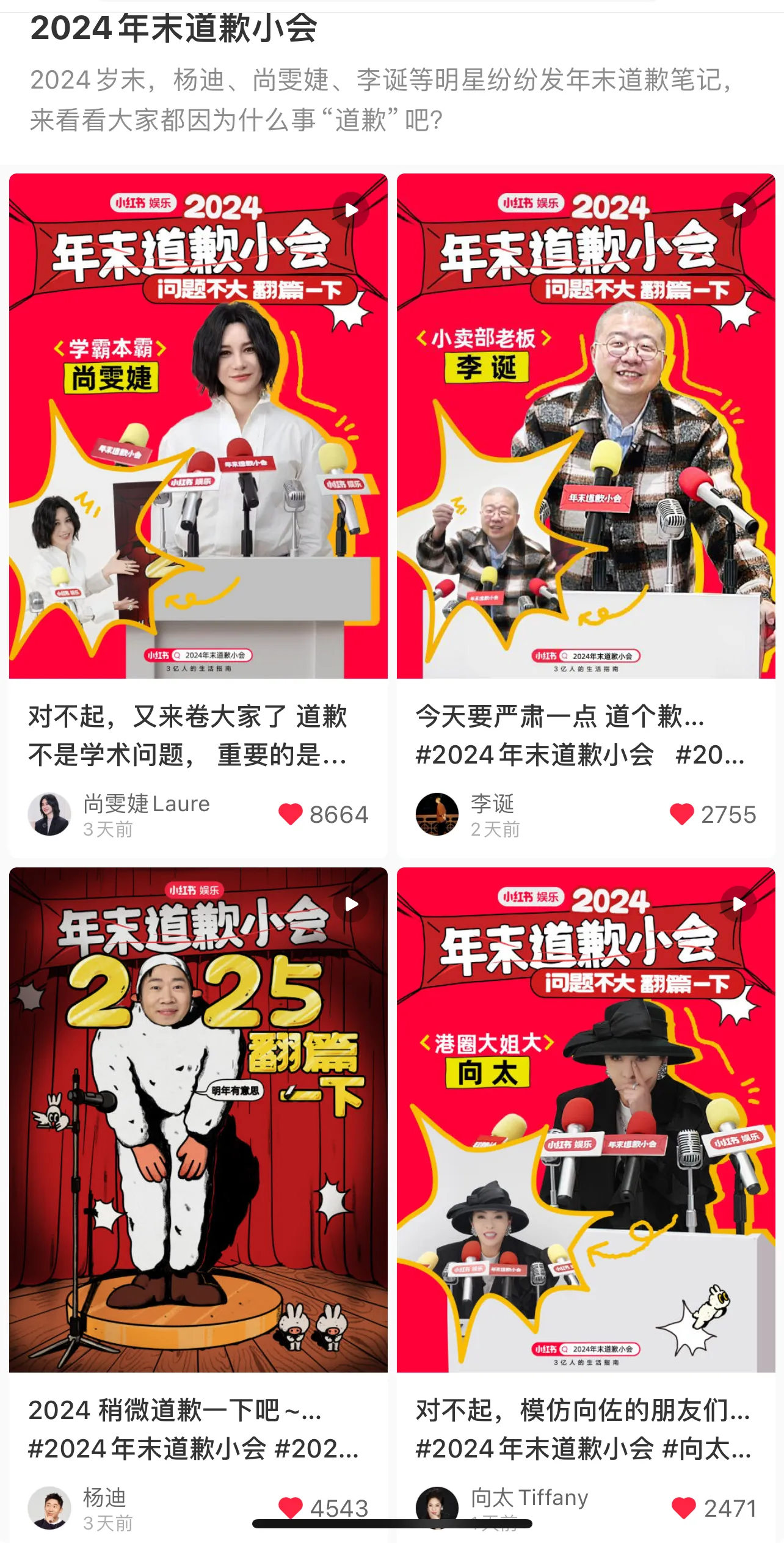784x1543 pixels.
Task: Like 向太 Tiffany's post with 2471 likes
Action: pyautogui.click(x=684, y=1508)
